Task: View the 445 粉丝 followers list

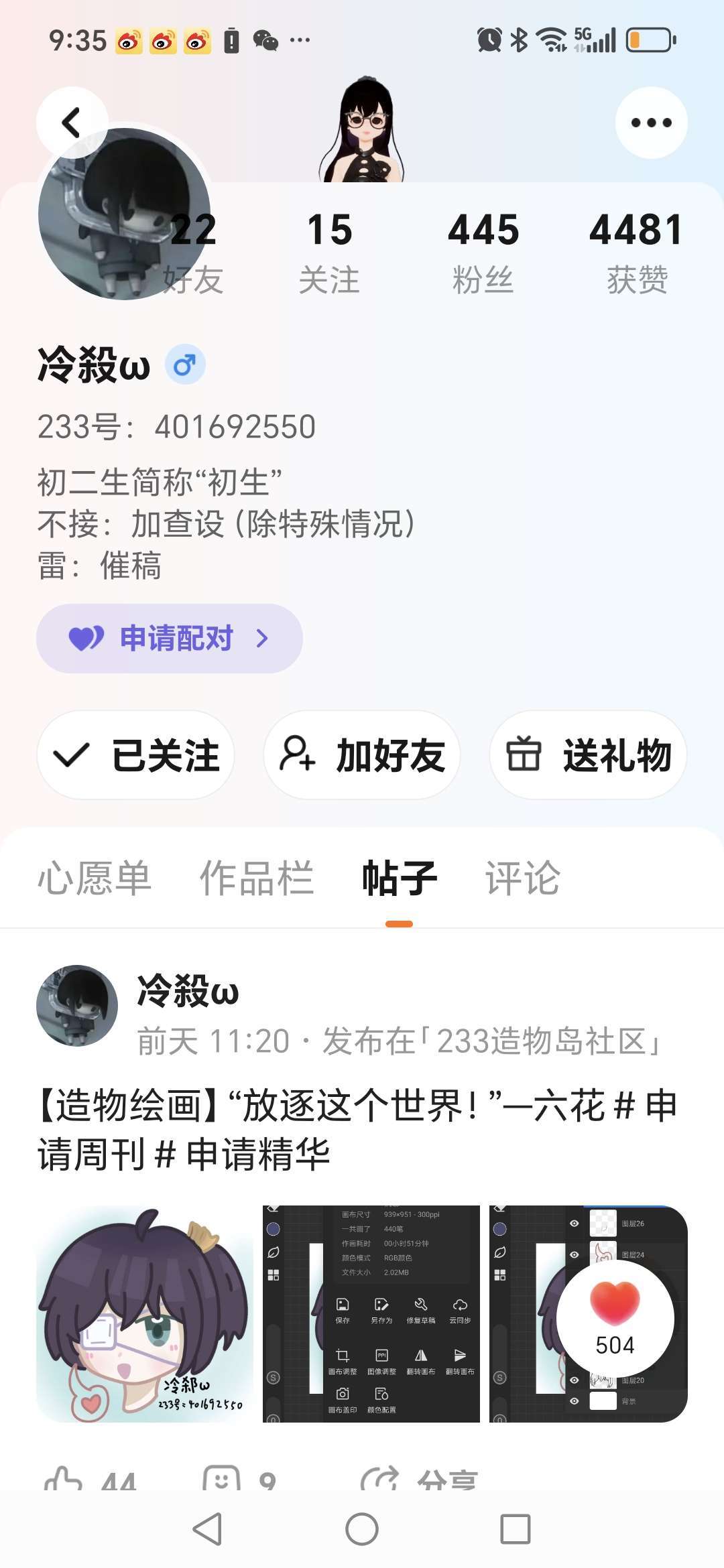Action: (x=483, y=253)
